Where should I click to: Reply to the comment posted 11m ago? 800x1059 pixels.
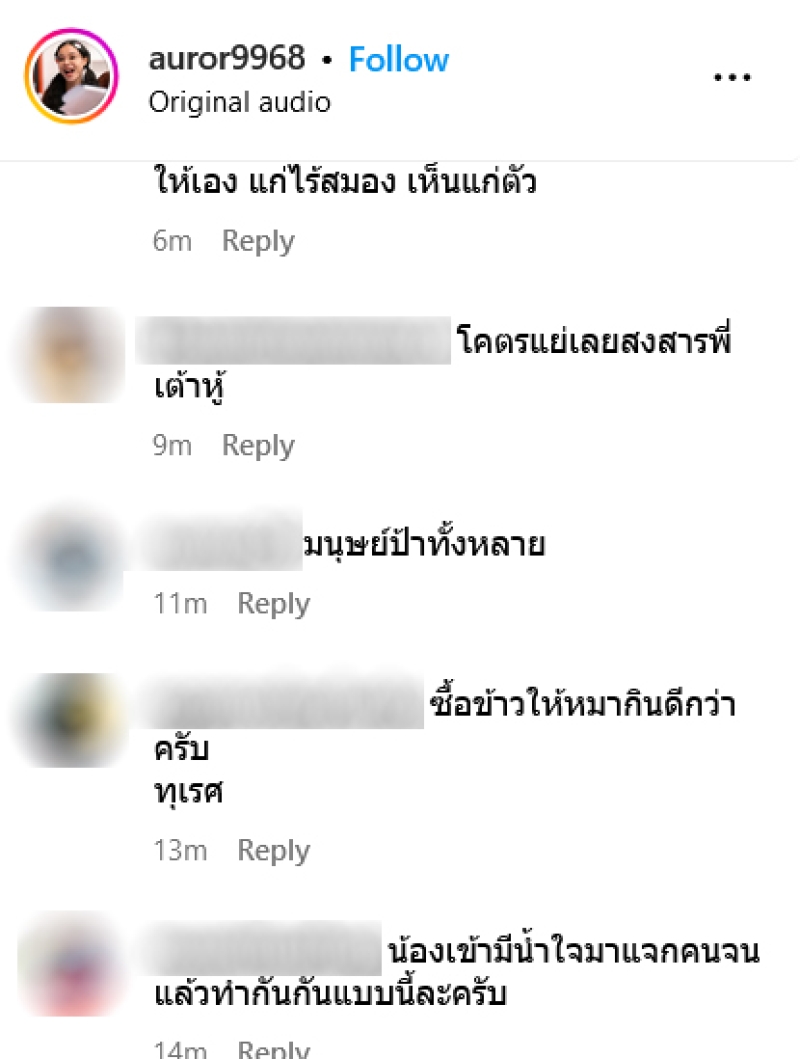(x=273, y=603)
